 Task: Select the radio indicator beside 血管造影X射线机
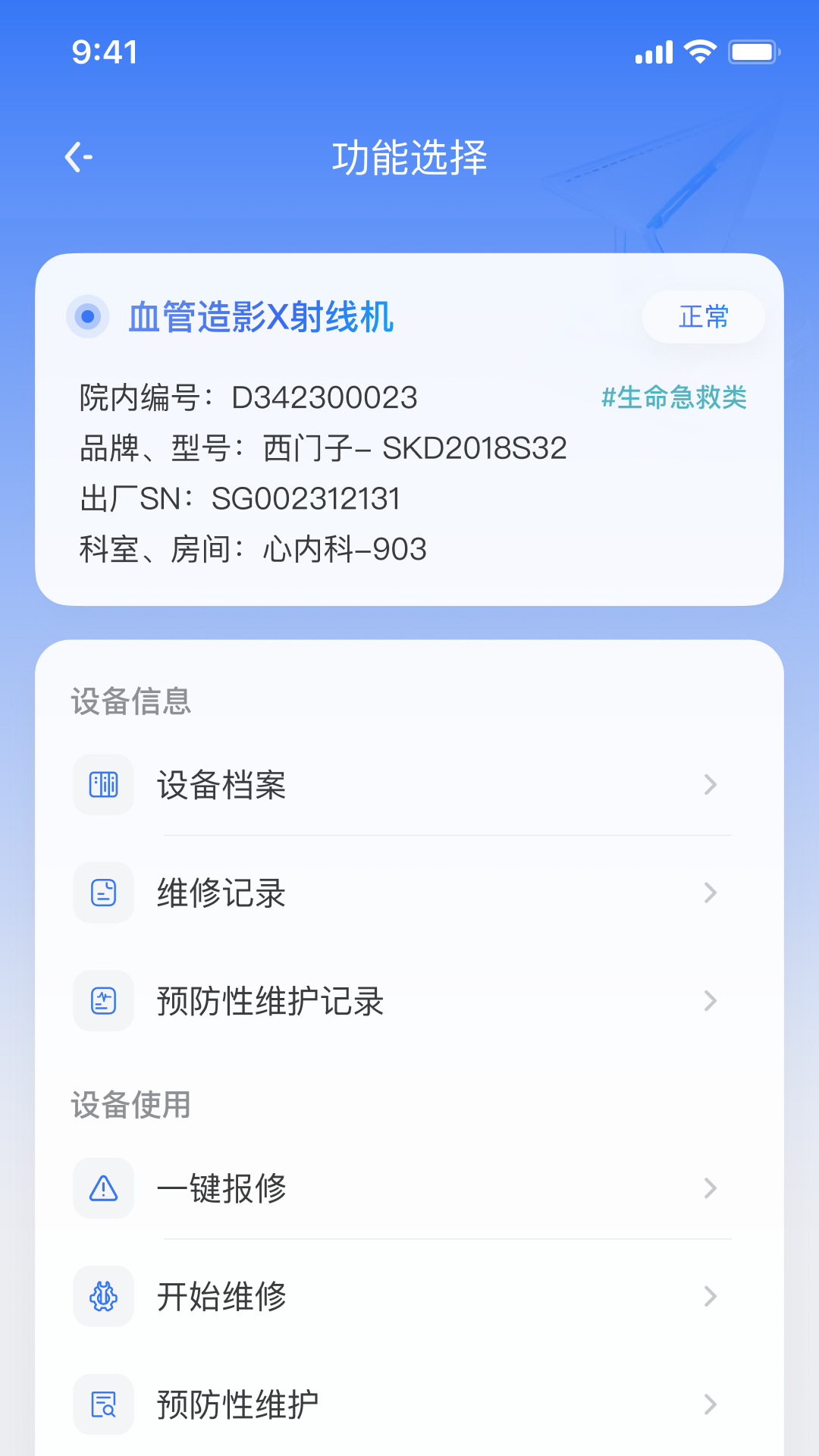pyautogui.click(x=89, y=318)
